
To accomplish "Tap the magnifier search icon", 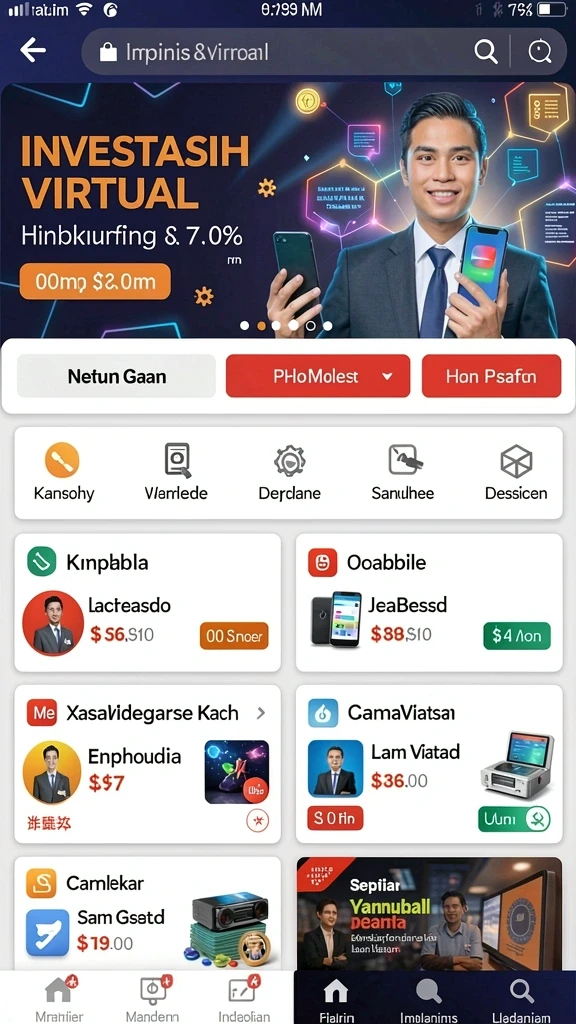I will point(485,52).
